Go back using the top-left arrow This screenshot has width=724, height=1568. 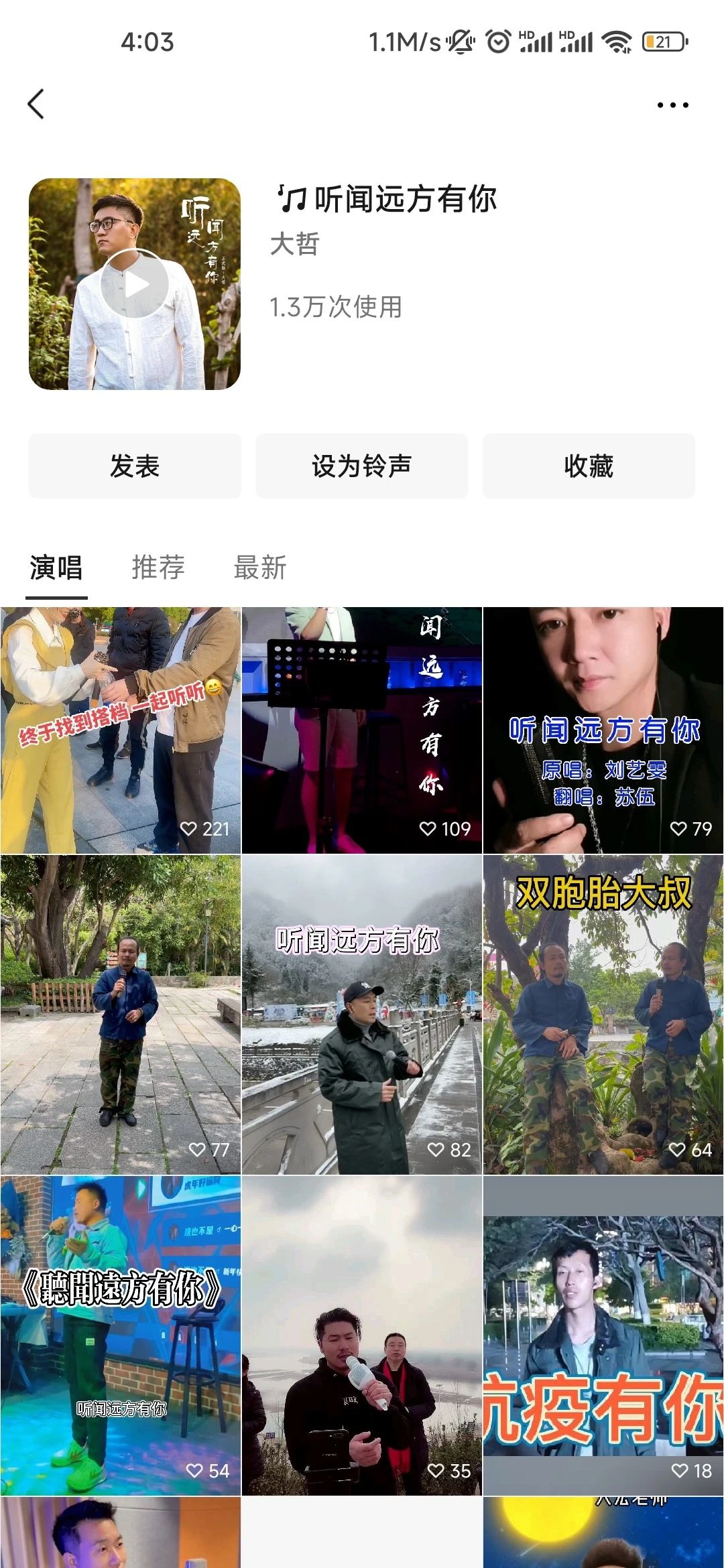(36, 104)
